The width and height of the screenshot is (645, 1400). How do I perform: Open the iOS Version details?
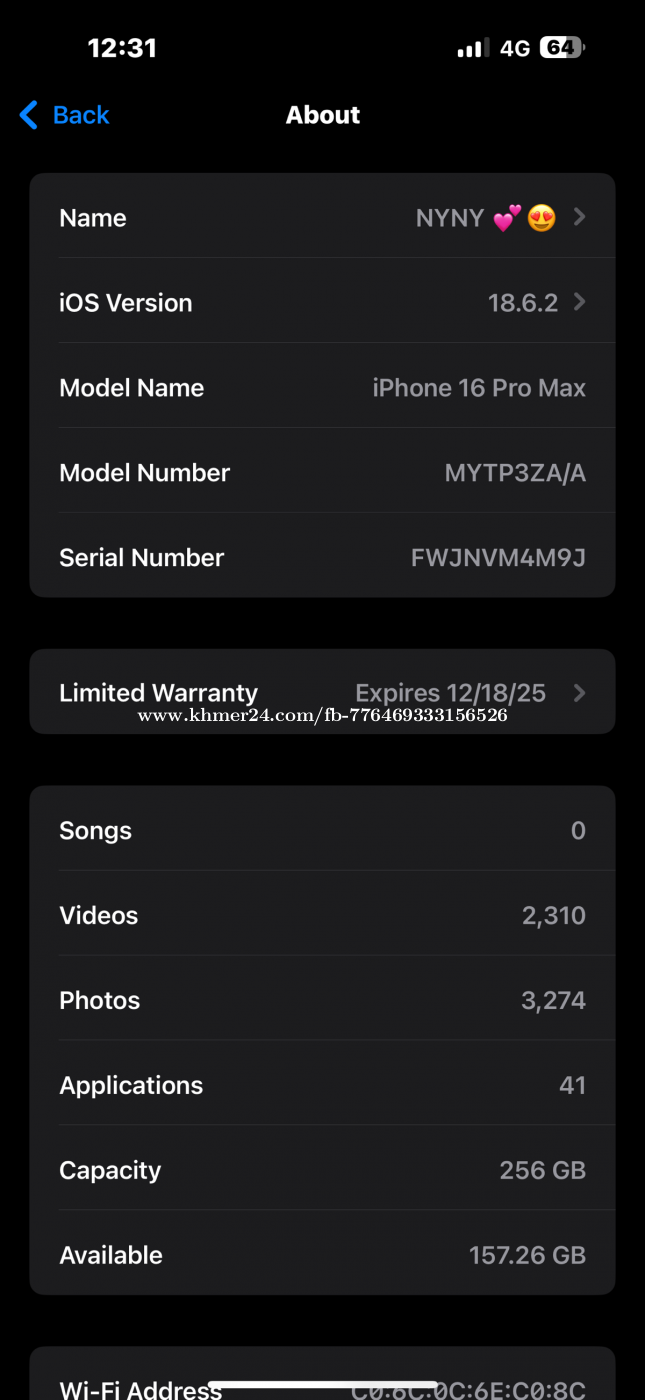[x=322, y=303]
